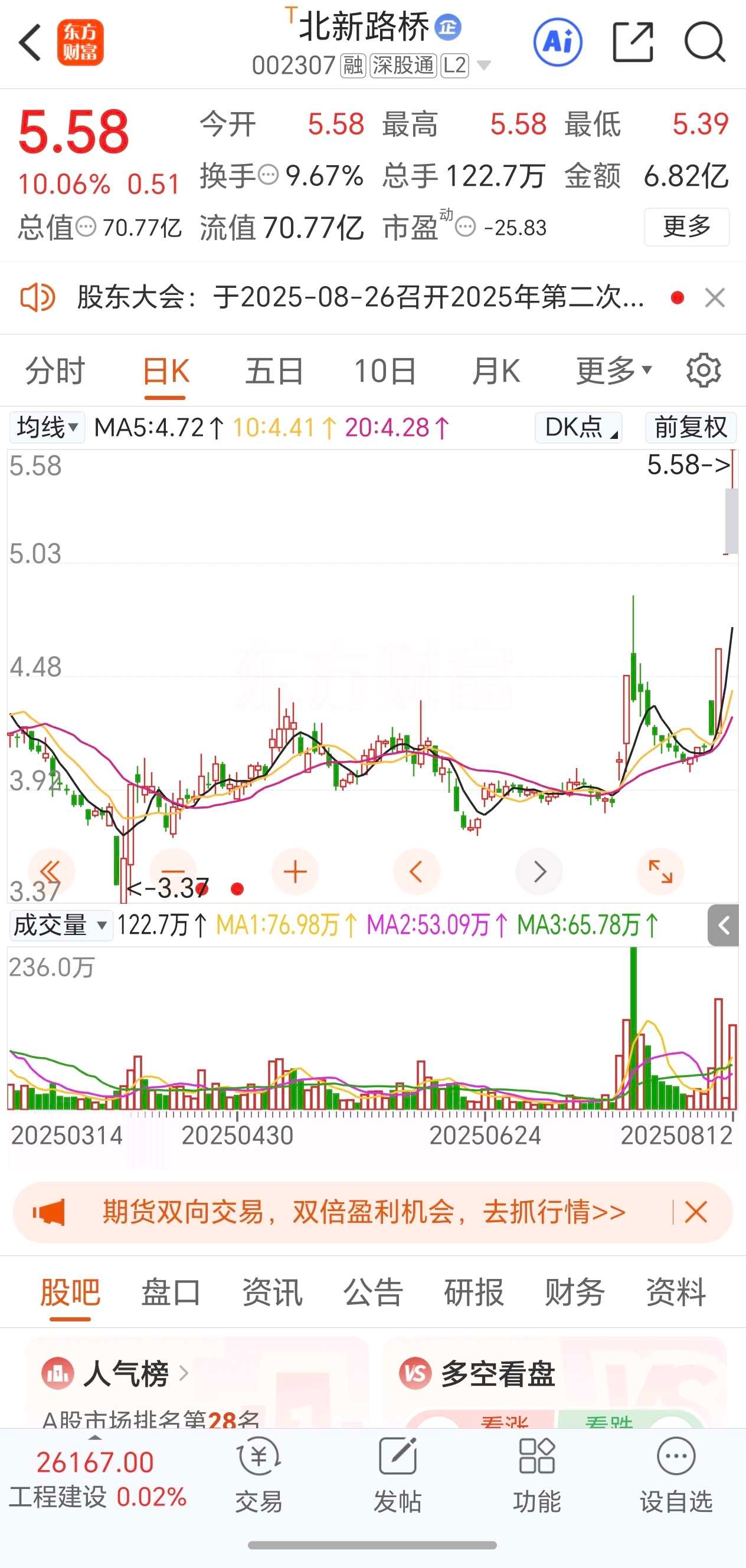Switch to the 月K chart tab
Screen dimensions: 746x1568
coord(496,370)
